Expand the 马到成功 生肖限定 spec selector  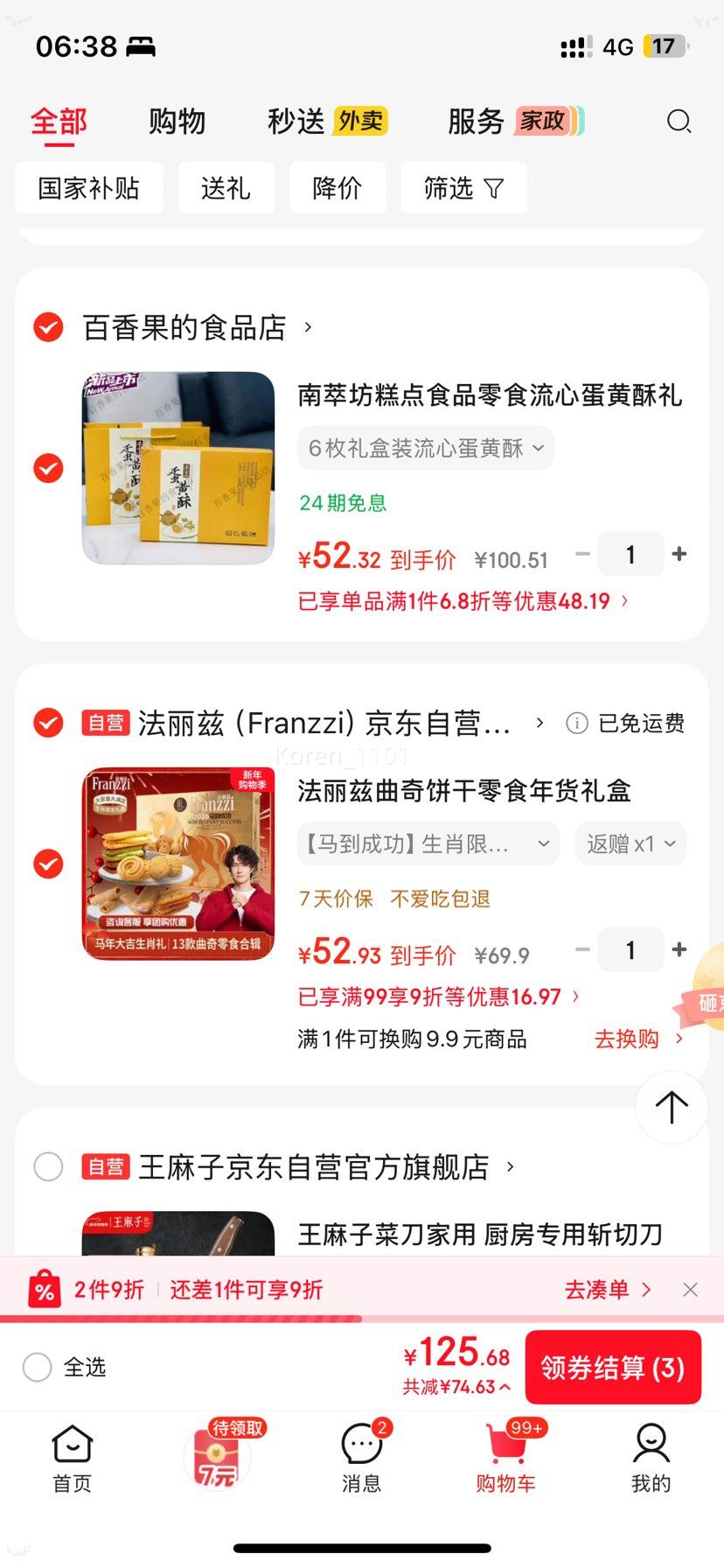[x=428, y=843]
